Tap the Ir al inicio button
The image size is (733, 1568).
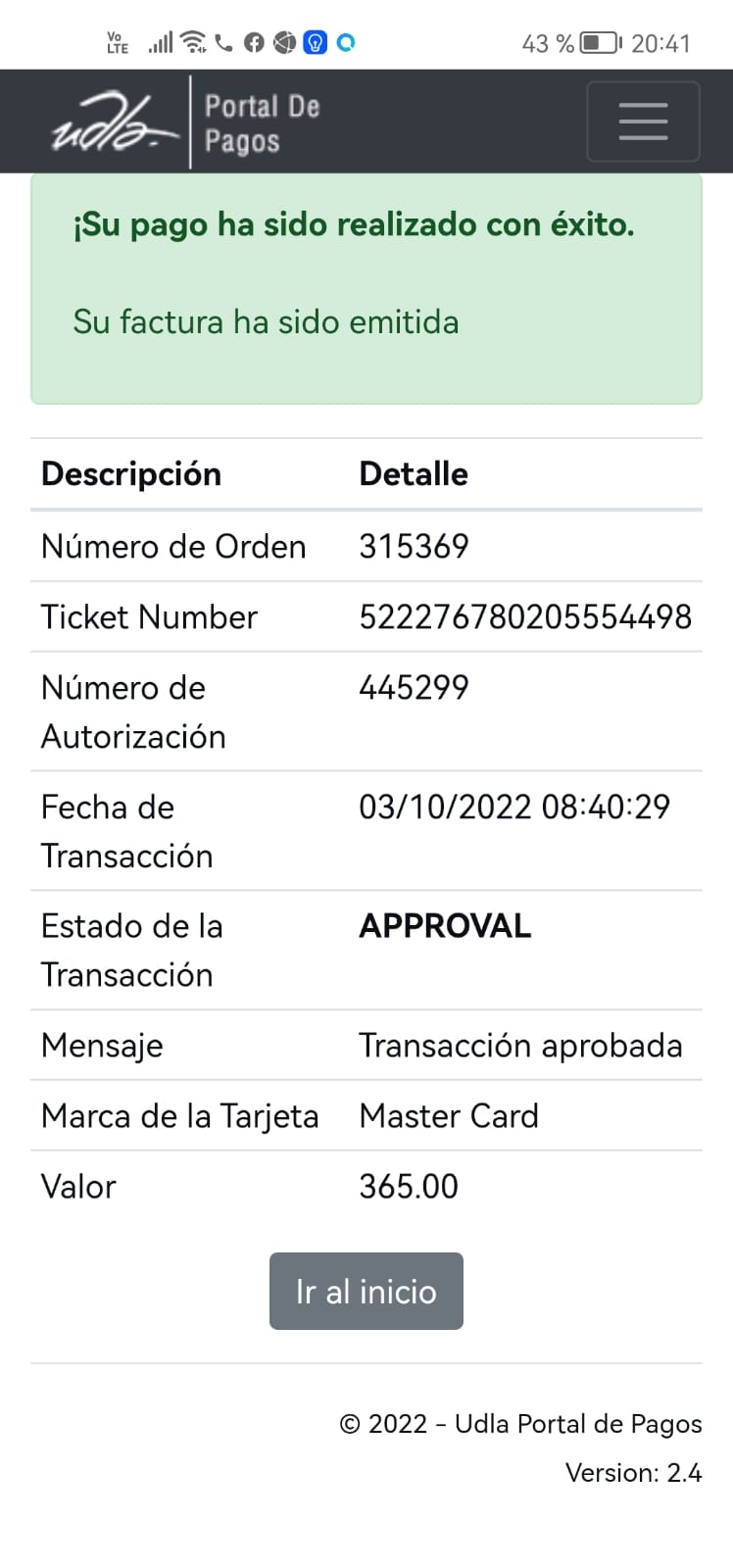click(366, 1291)
